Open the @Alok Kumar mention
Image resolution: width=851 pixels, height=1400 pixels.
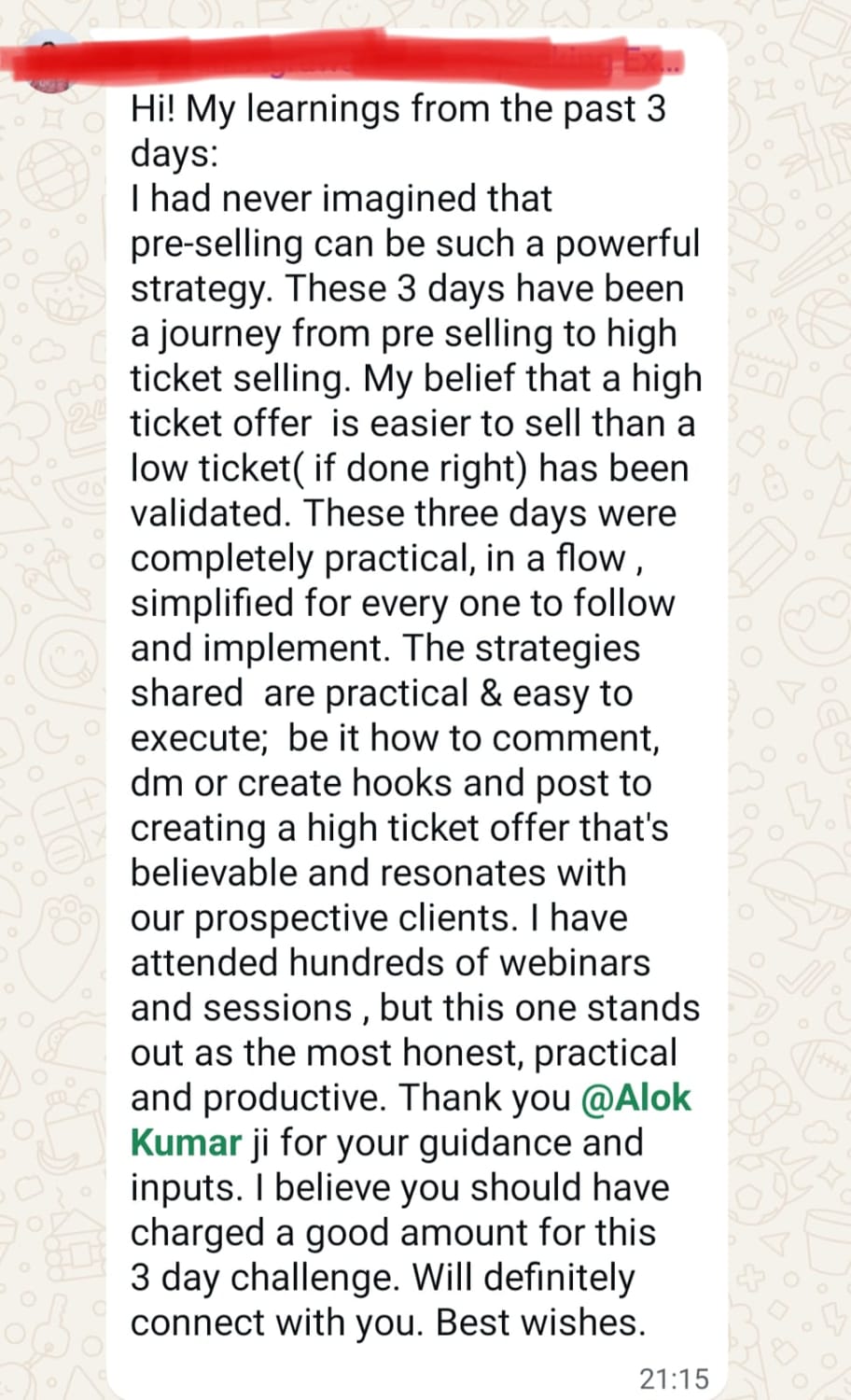[x=635, y=1098]
